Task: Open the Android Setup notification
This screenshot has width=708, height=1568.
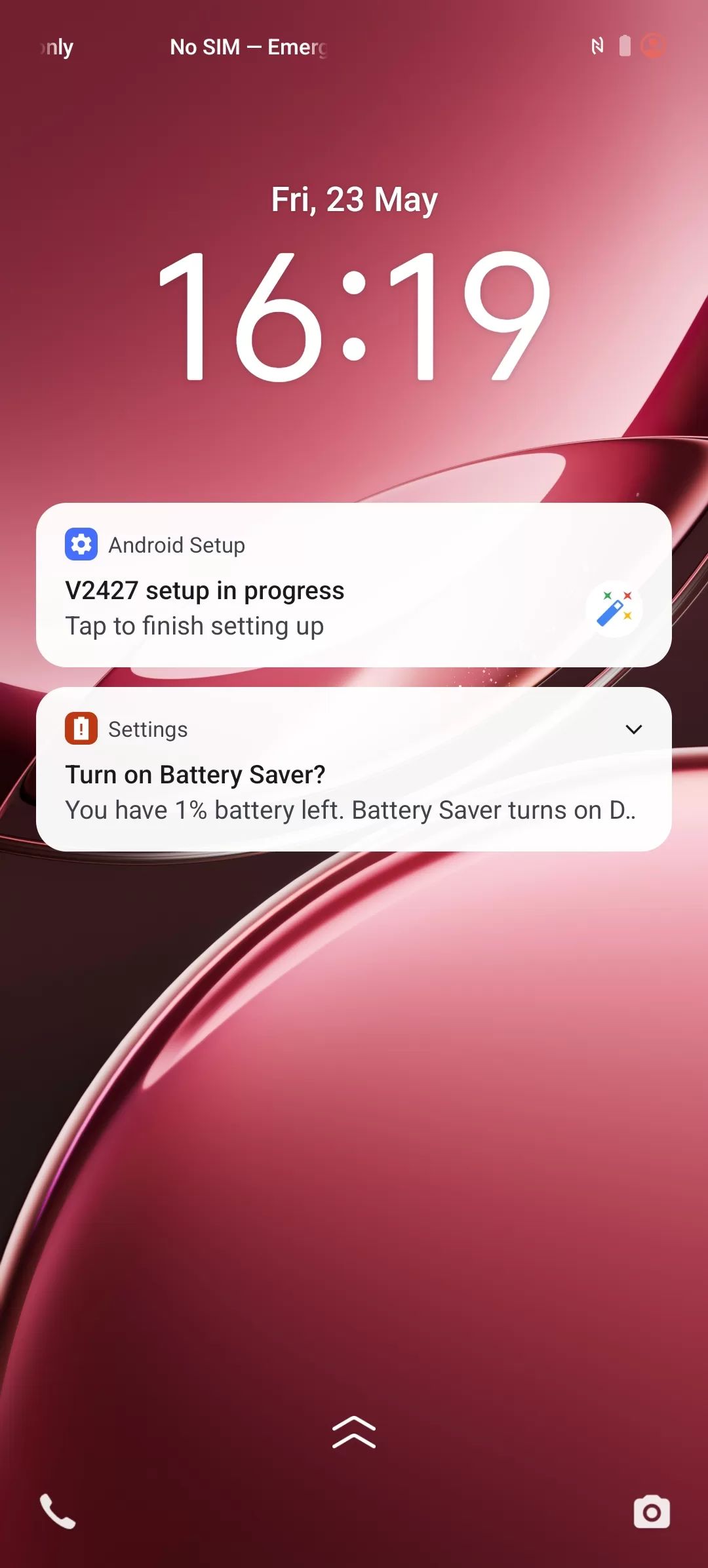Action: [354, 585]
